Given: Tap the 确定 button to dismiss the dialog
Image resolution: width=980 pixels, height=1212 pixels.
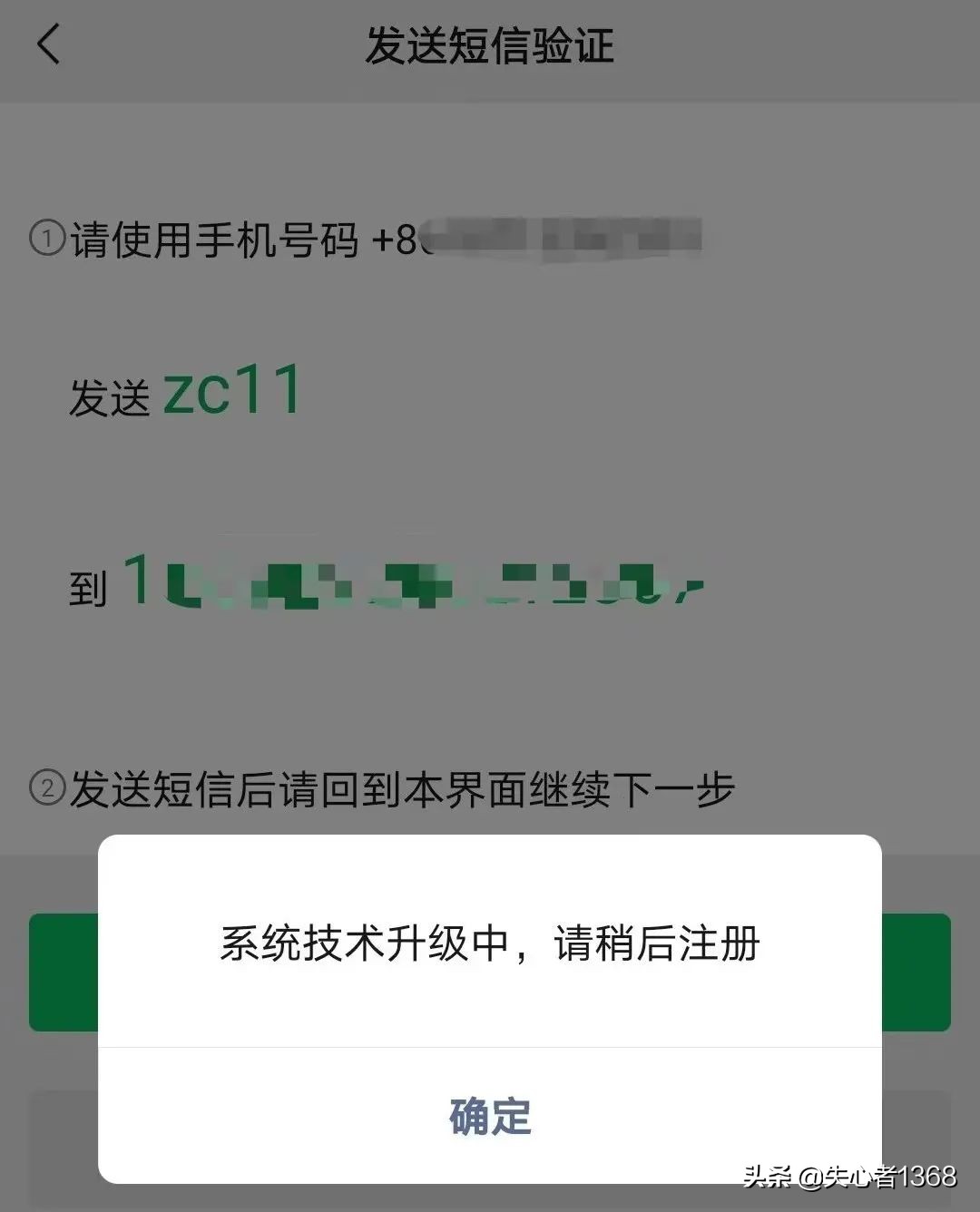Looking at the screenshot, I should (488, 1118).
